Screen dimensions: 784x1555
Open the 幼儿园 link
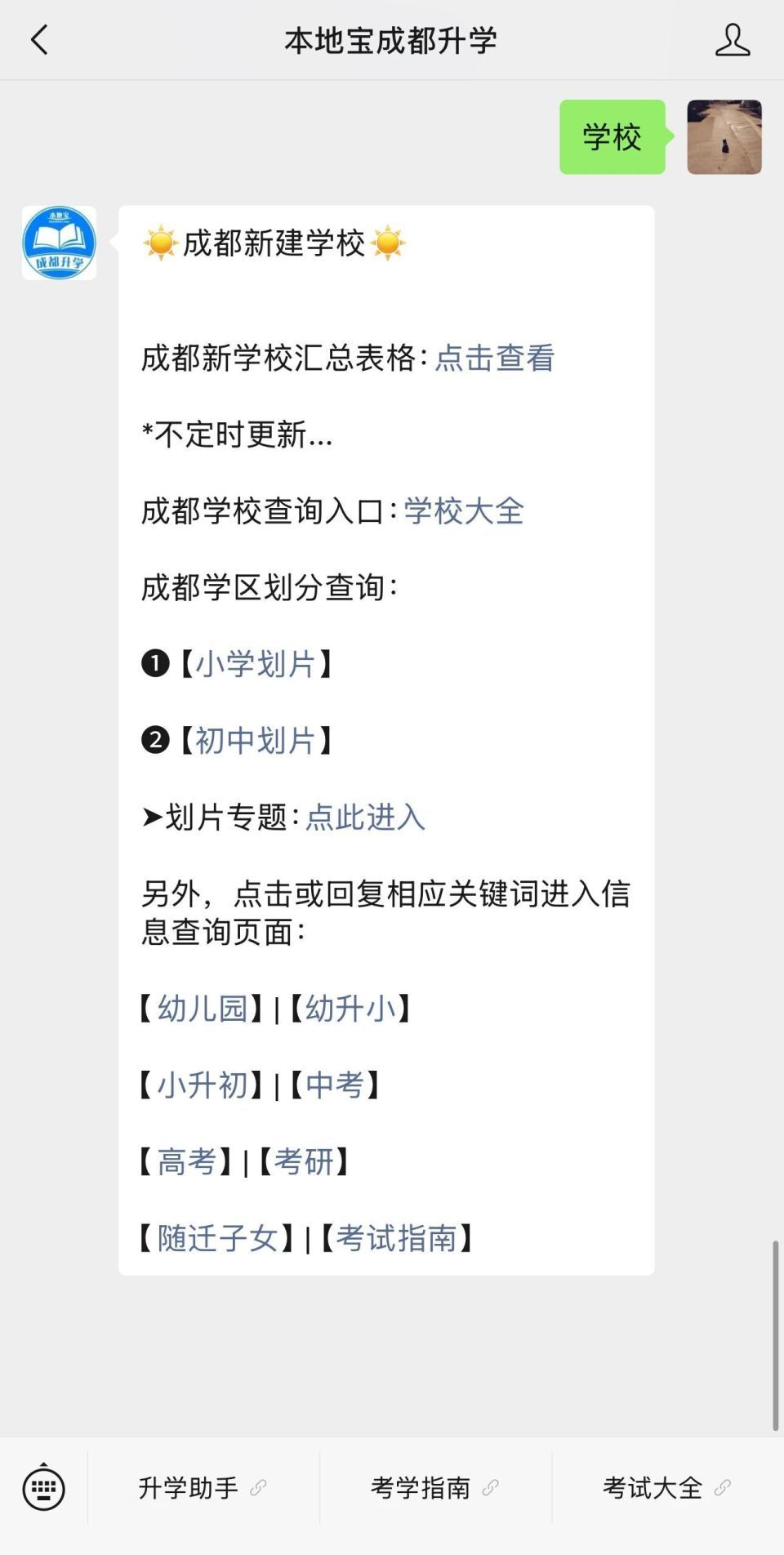[x=203, y=1009]
